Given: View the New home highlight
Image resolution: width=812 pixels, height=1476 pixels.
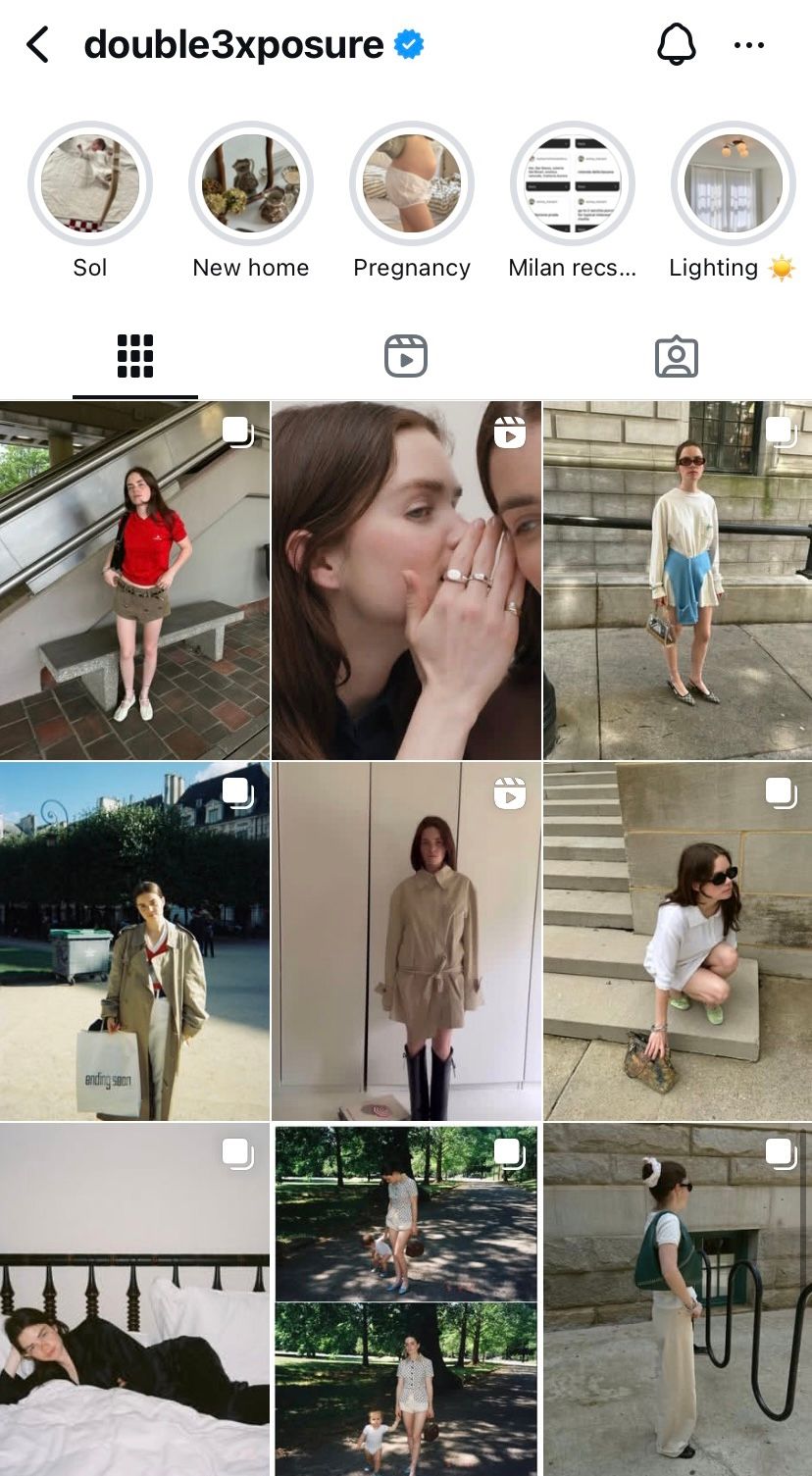Looking at the screenshot, I should (251, 183).
